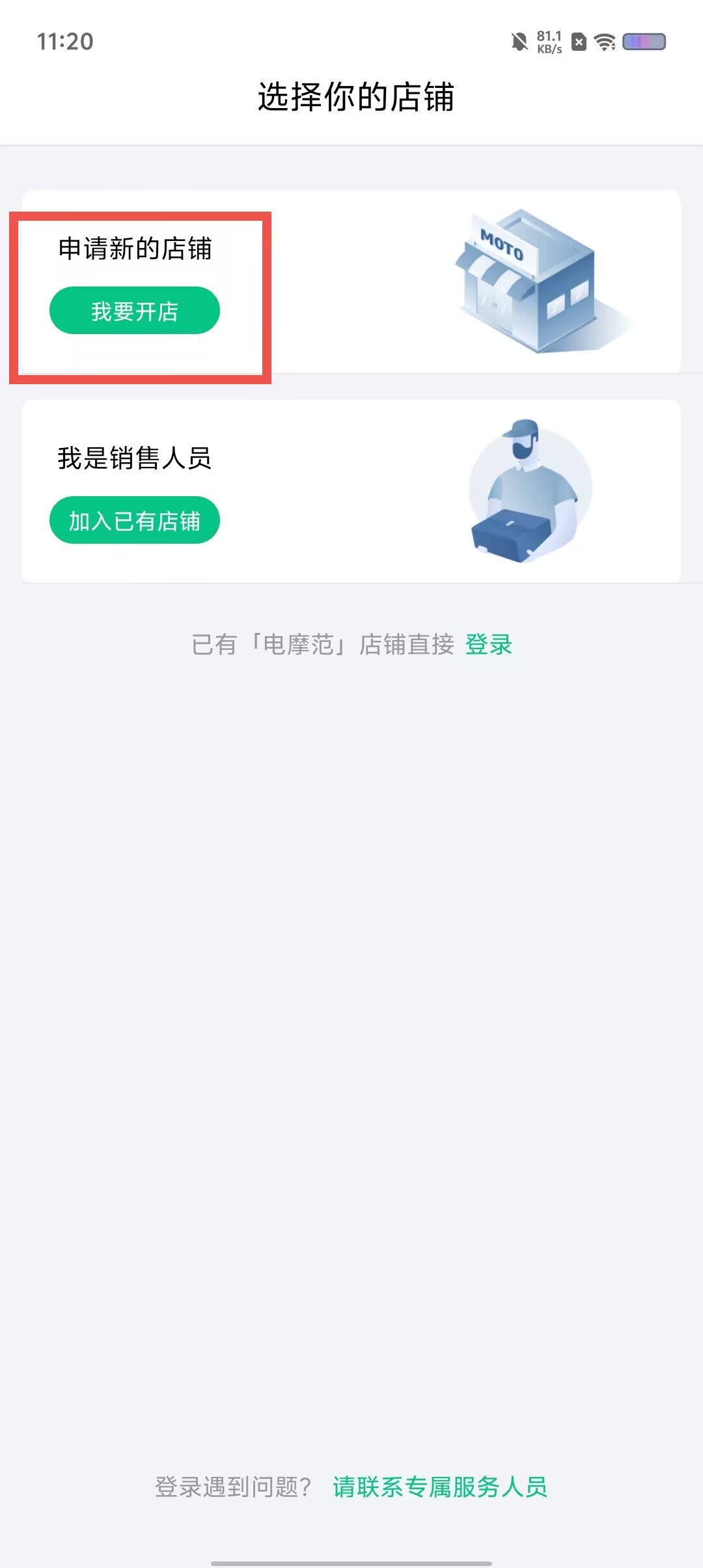Contact support via 请联系专属服务人员
The height and width of the screenshot is (1568, 703).
440,1487
